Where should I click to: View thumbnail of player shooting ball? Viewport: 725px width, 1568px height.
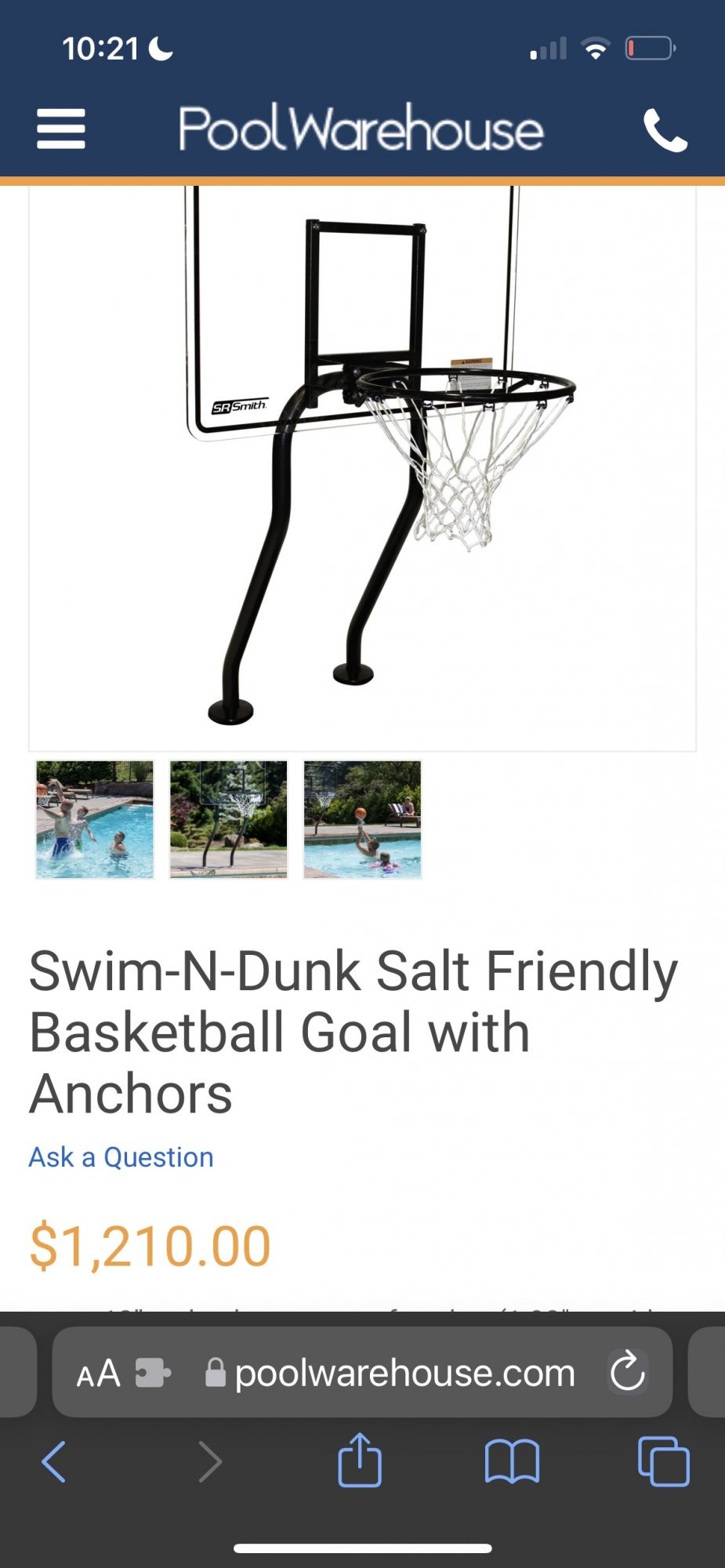(x=362, y=819)
